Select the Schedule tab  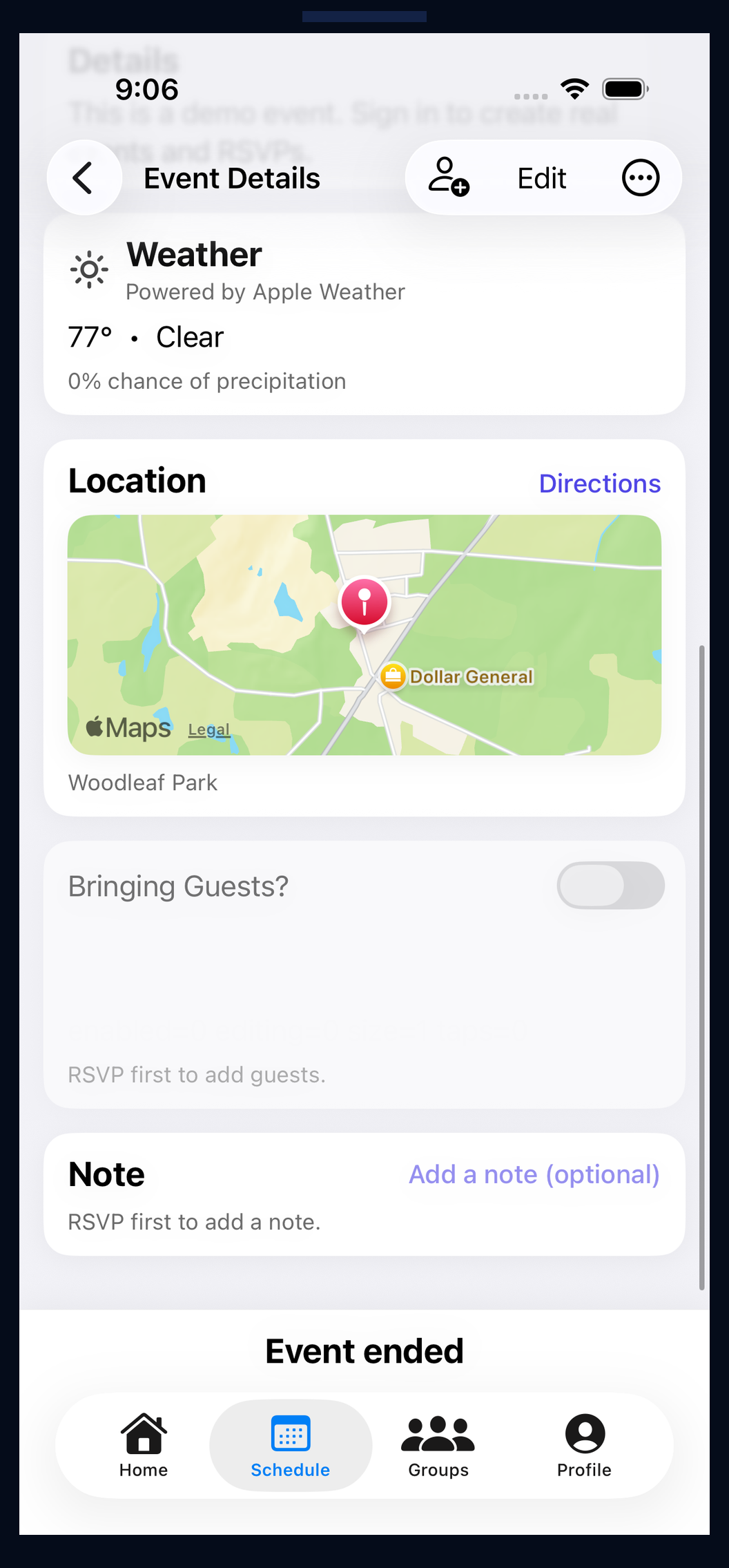coord(291,1445)
